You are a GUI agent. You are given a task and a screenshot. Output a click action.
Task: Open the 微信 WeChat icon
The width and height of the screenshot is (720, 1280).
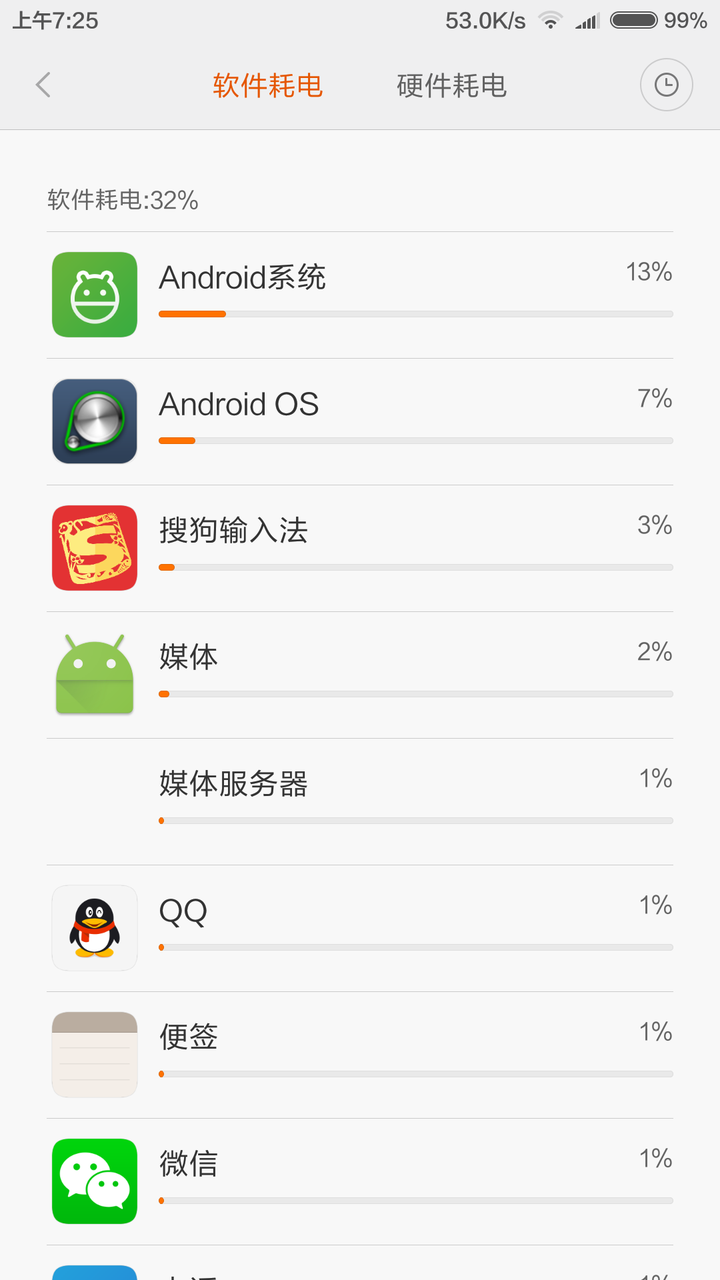[x=94, y=1180]
